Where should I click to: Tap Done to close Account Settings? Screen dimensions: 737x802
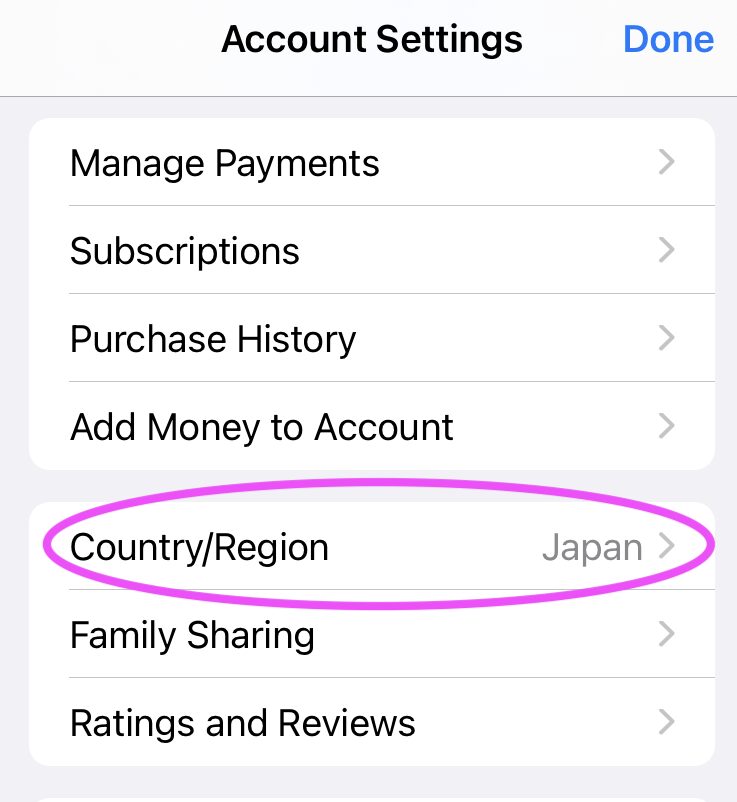668,40
